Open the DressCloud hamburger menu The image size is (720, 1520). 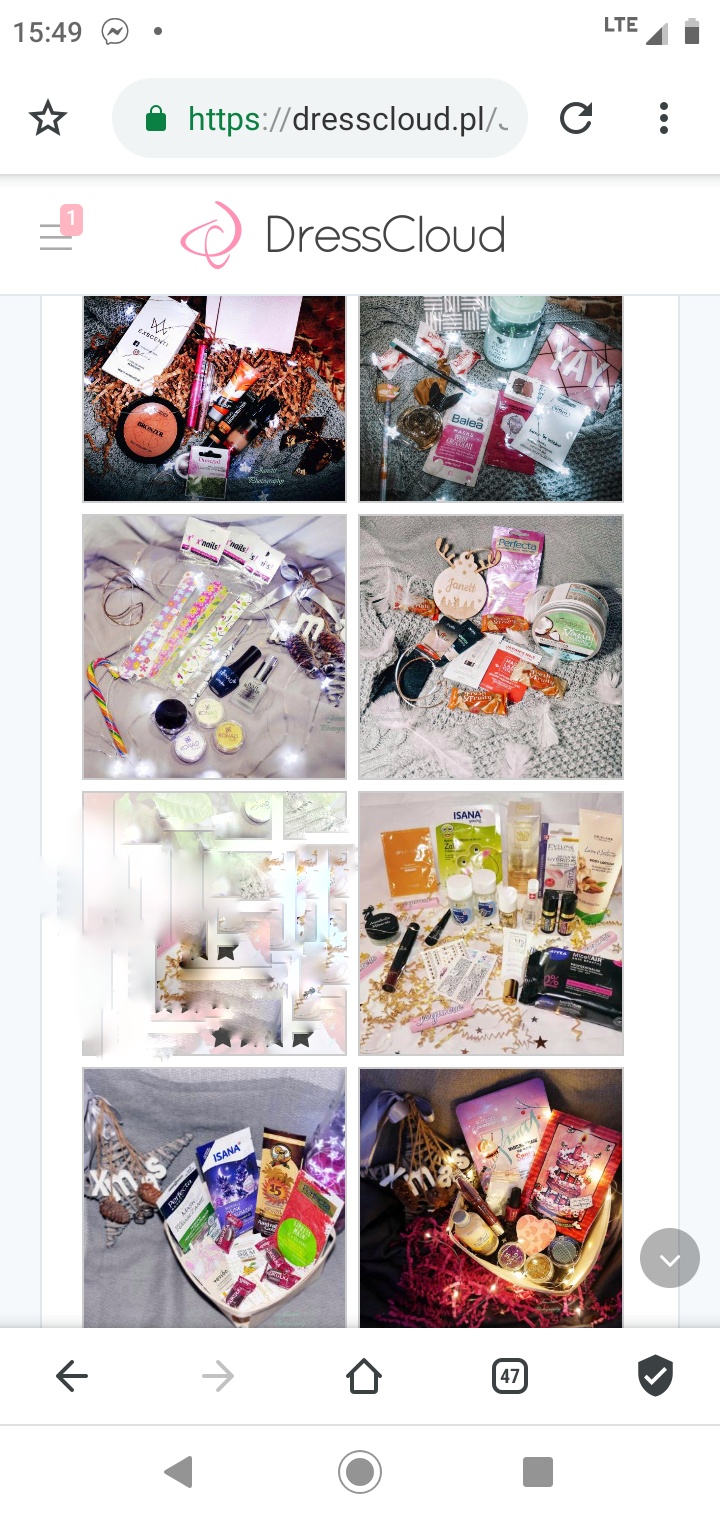56,237
